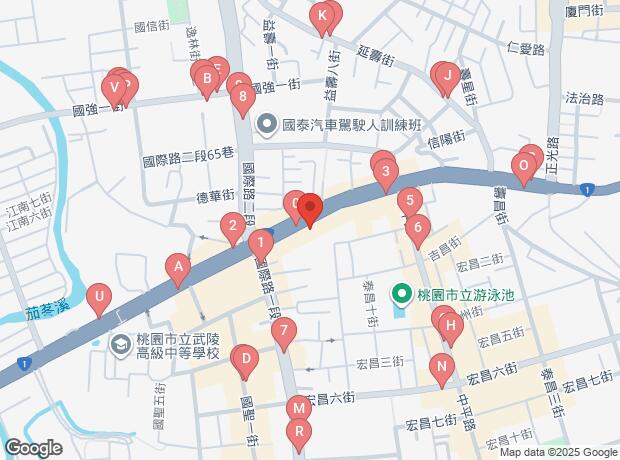Open numbered pin 1
The height and width of the screenshot is (460, 620).
click(x=260, y=242)
